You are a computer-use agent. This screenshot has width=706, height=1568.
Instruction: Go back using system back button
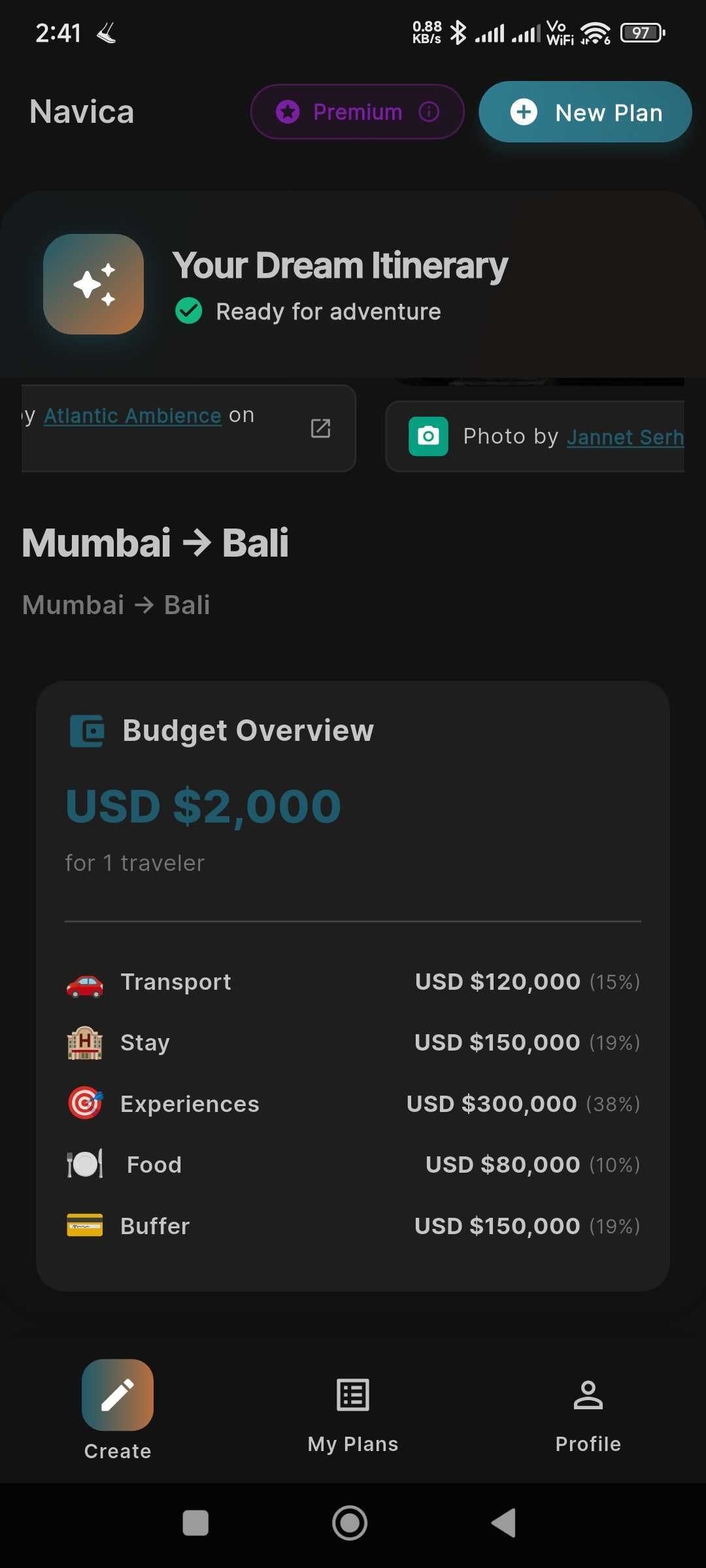click(504, 1523)
